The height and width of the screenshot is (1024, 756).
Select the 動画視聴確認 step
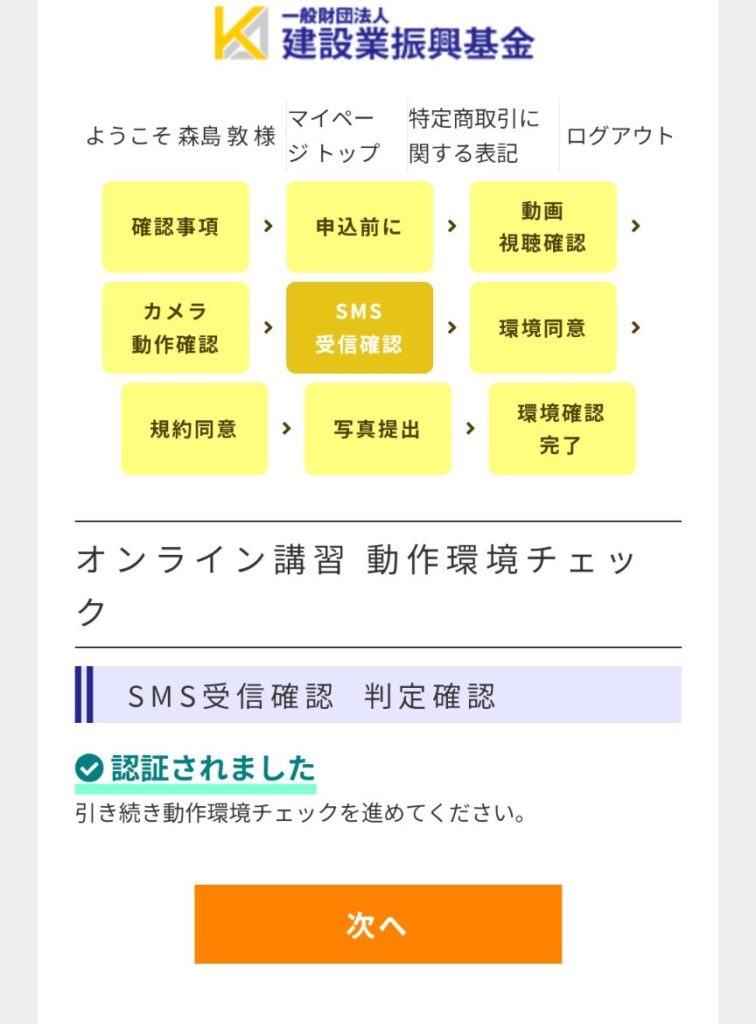click(x=543, y=227)
